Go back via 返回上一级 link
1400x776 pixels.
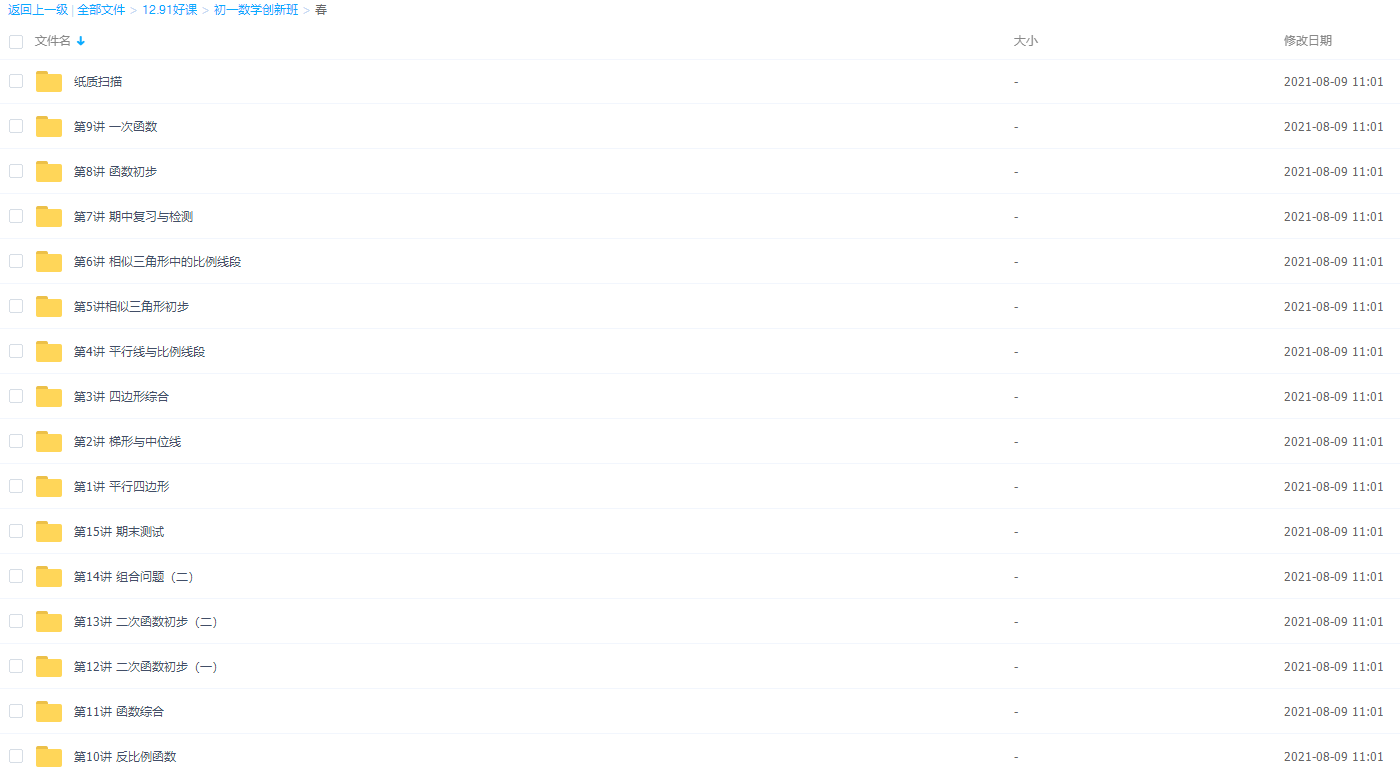coord(38,10)
